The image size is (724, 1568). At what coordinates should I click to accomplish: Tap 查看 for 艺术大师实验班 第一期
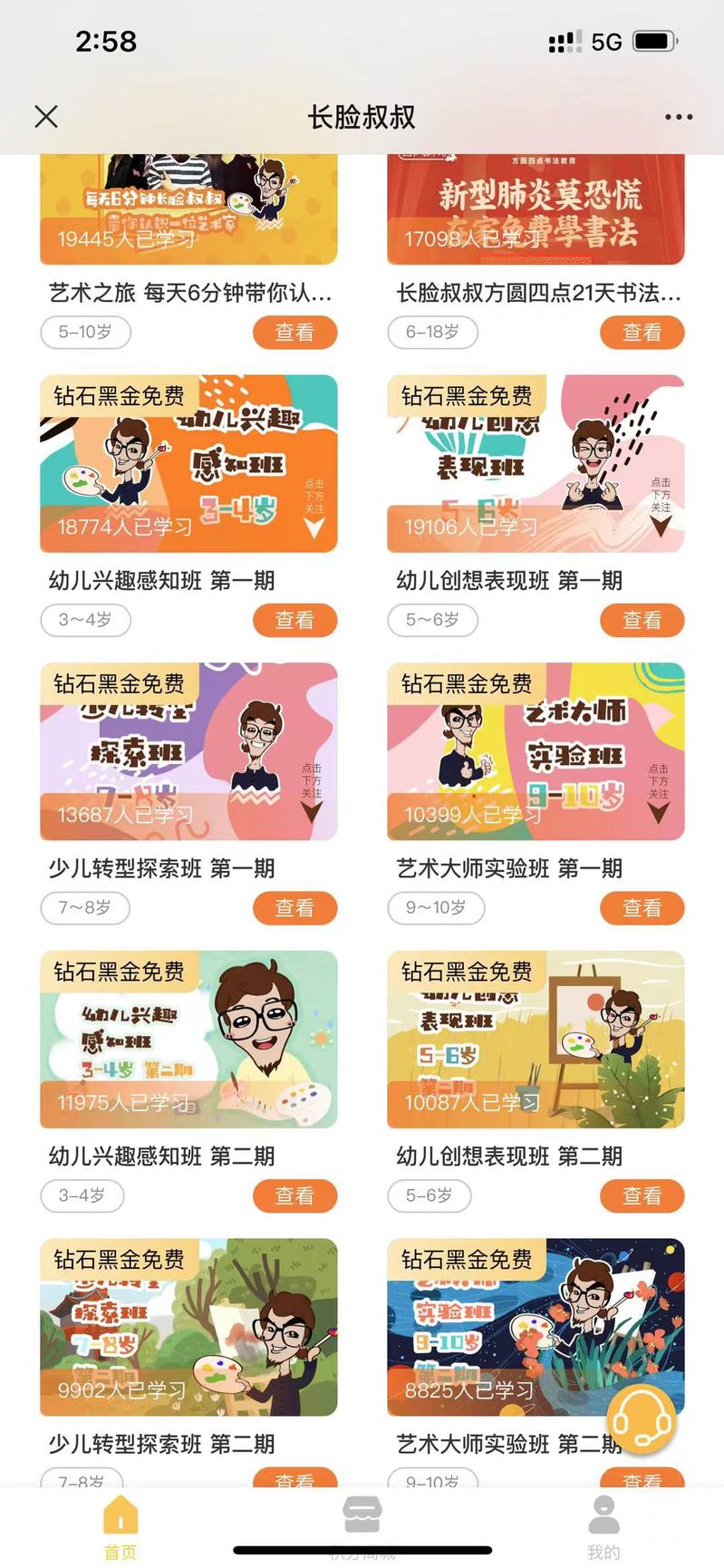click(x=642, y=907)
